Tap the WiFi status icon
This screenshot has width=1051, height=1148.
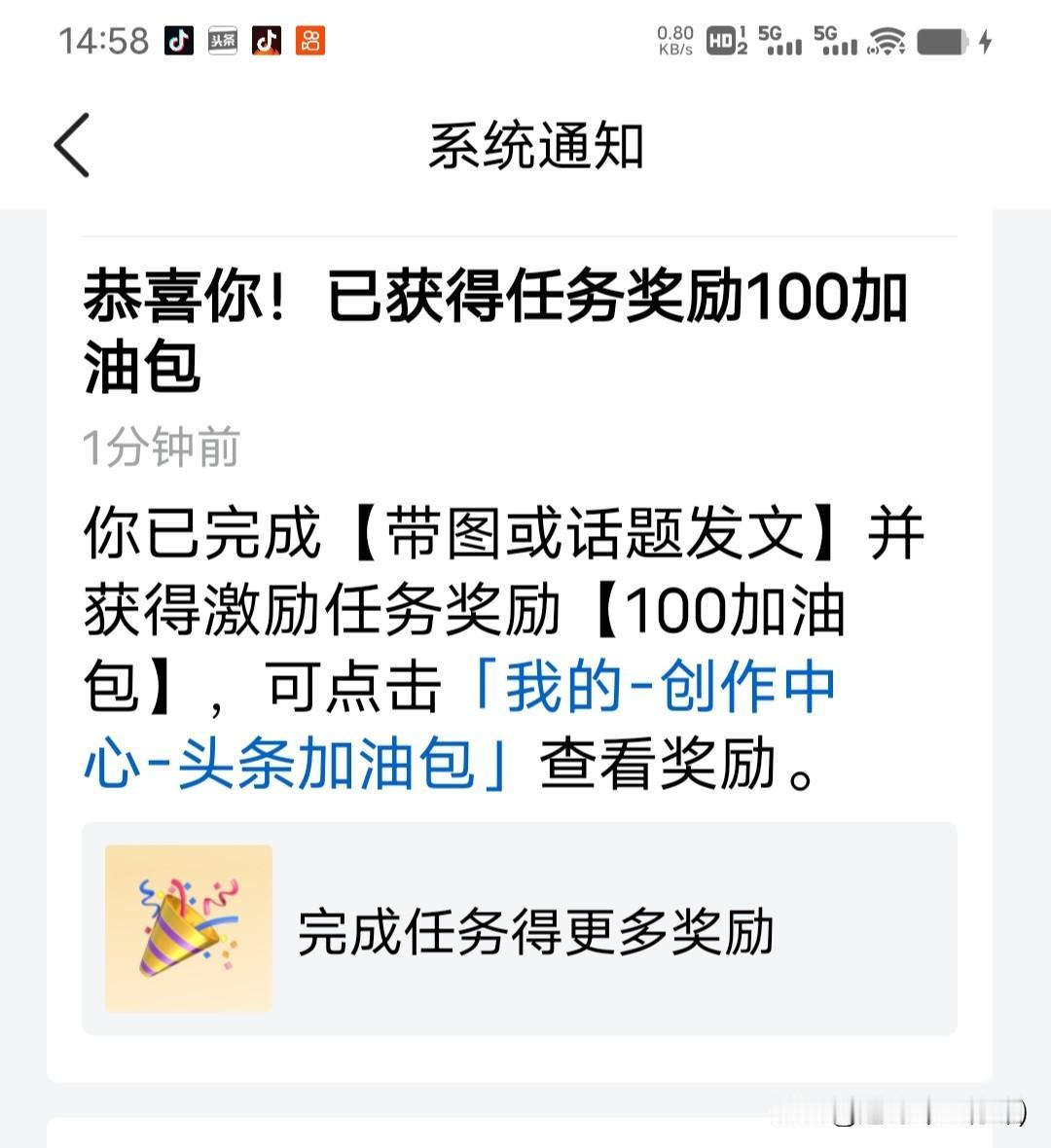click(x=886, y=39)
